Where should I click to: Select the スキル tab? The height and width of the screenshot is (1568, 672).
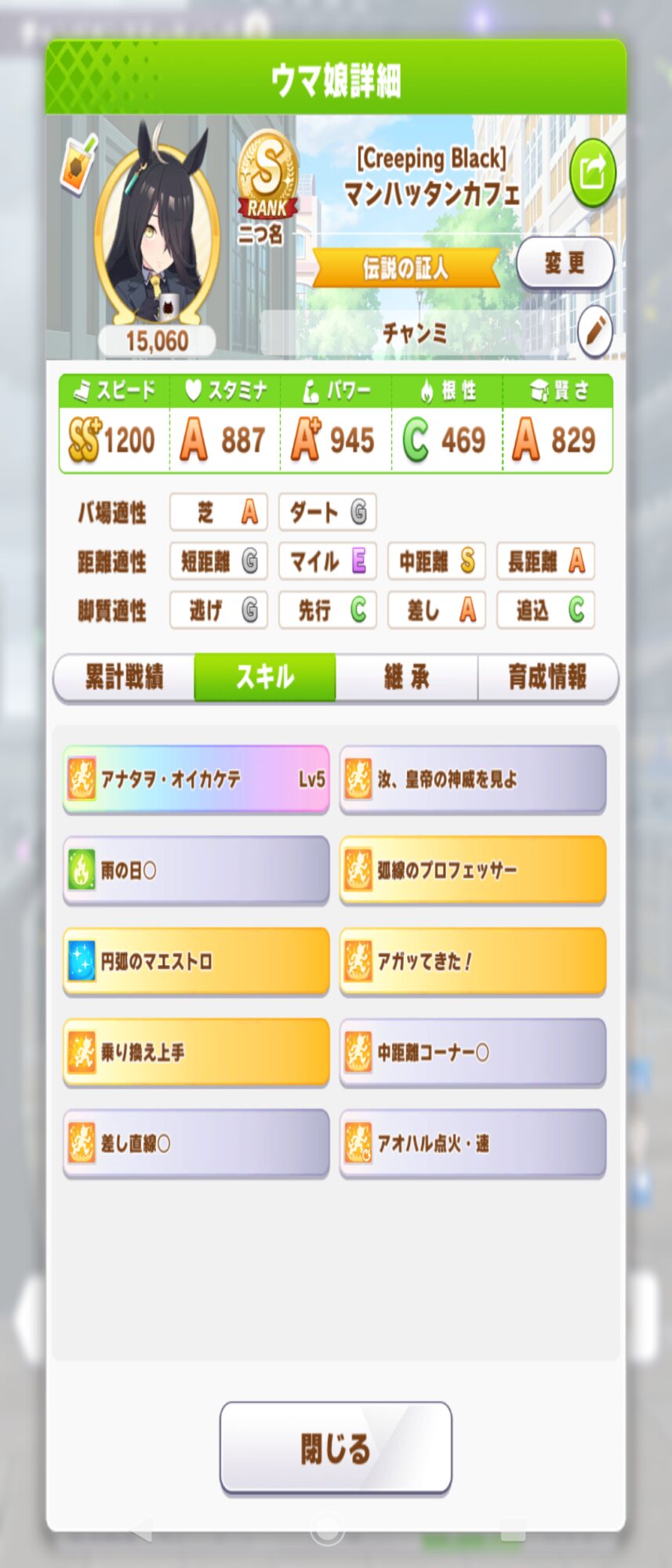[x=265, y=677]
